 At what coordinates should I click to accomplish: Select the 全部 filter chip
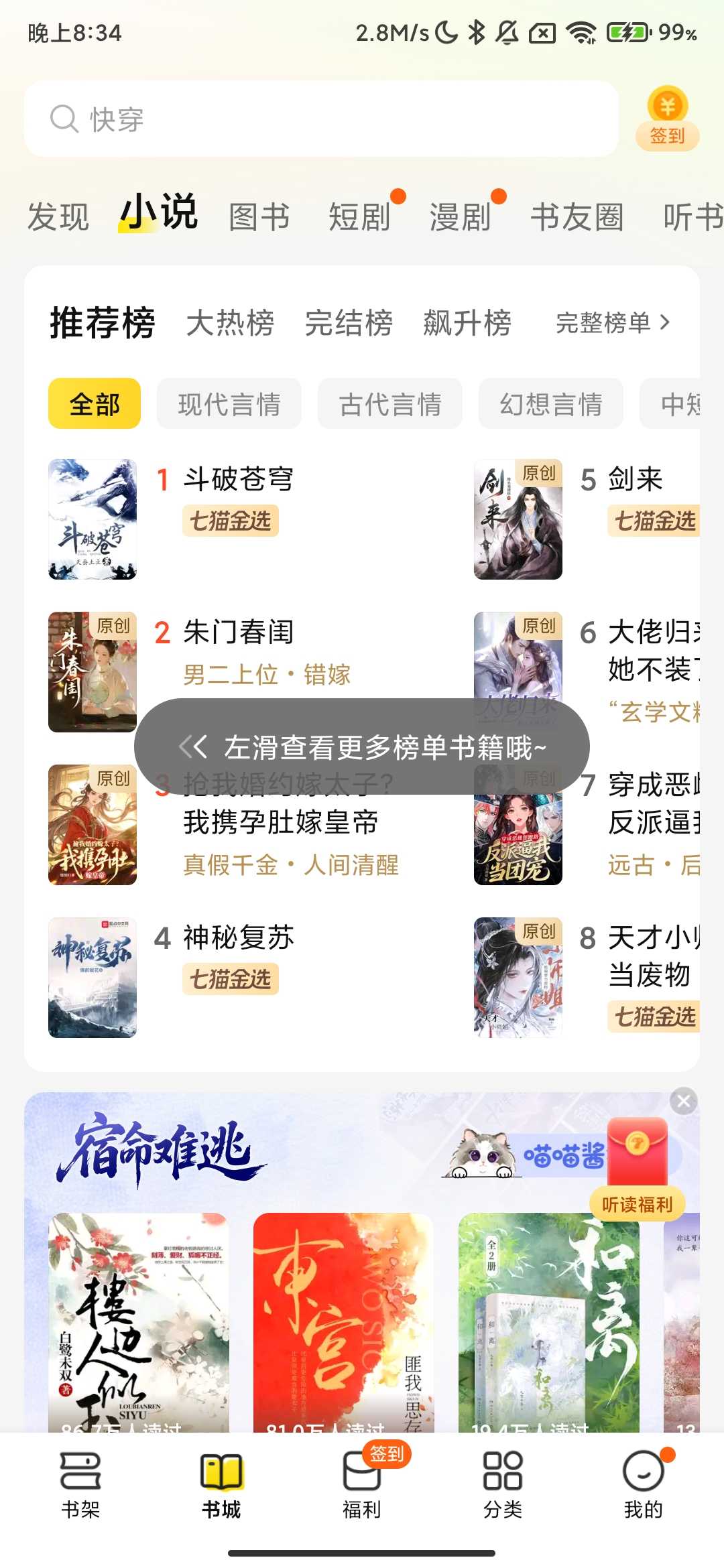[94, 403]
